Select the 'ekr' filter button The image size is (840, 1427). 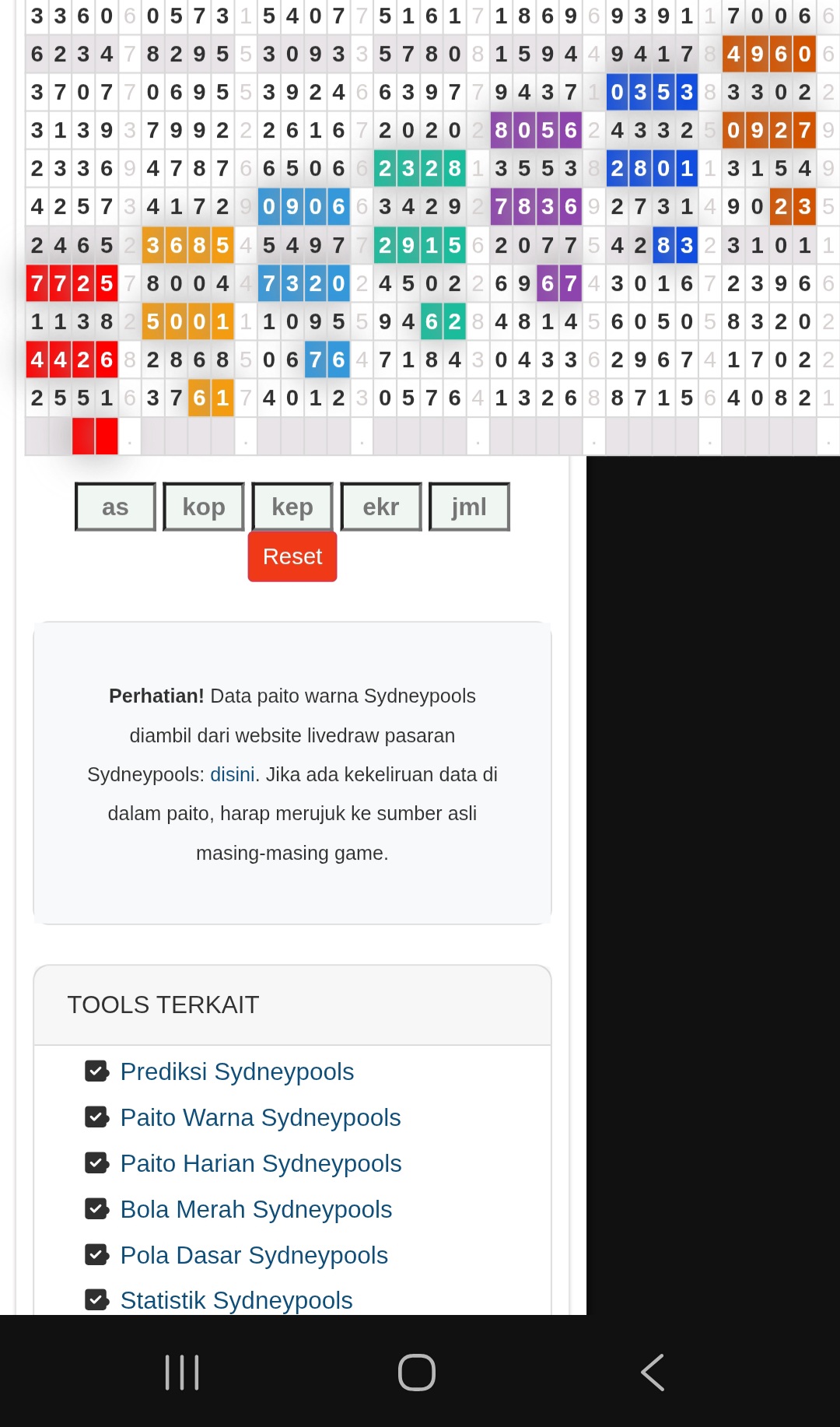(x=381, y=507)
